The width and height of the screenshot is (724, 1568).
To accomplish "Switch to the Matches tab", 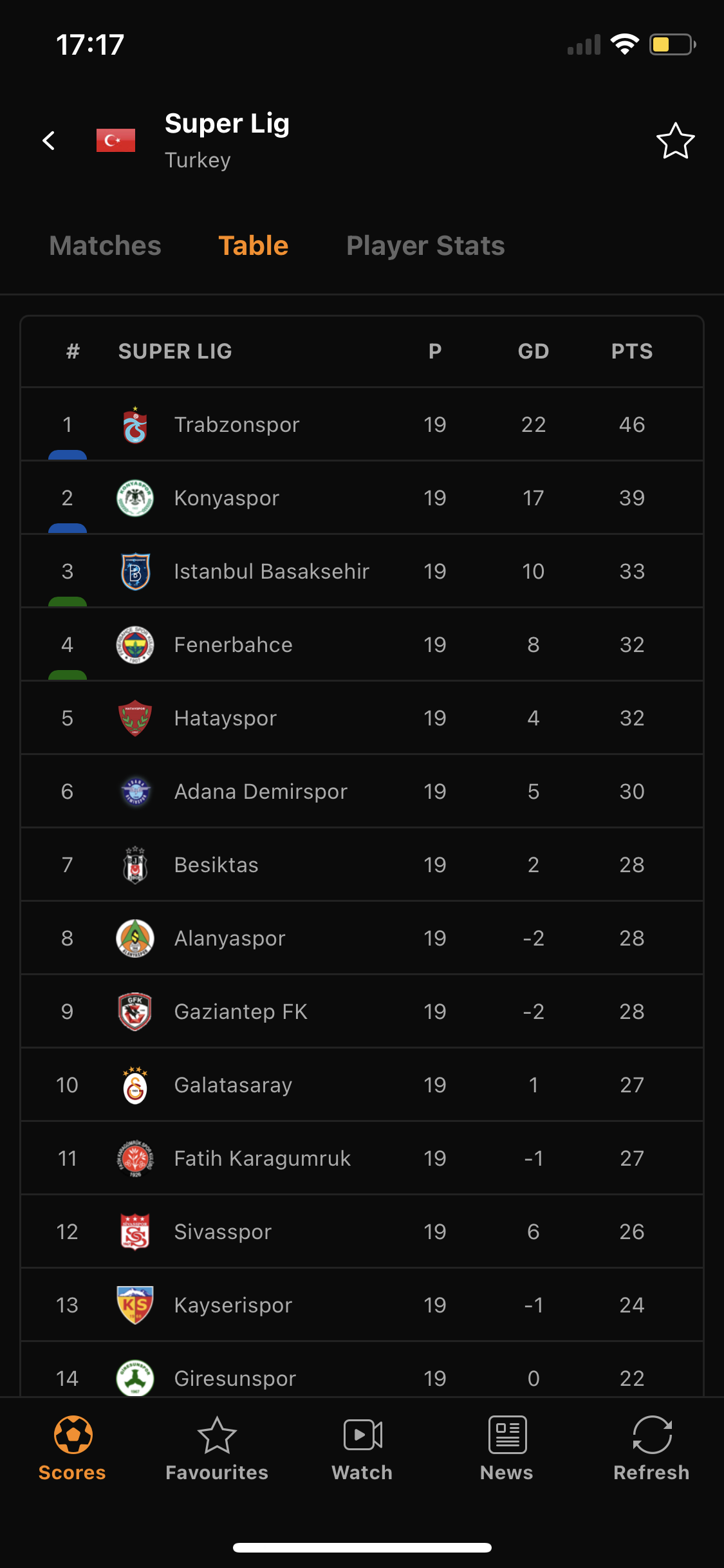I will pos(106,246).
